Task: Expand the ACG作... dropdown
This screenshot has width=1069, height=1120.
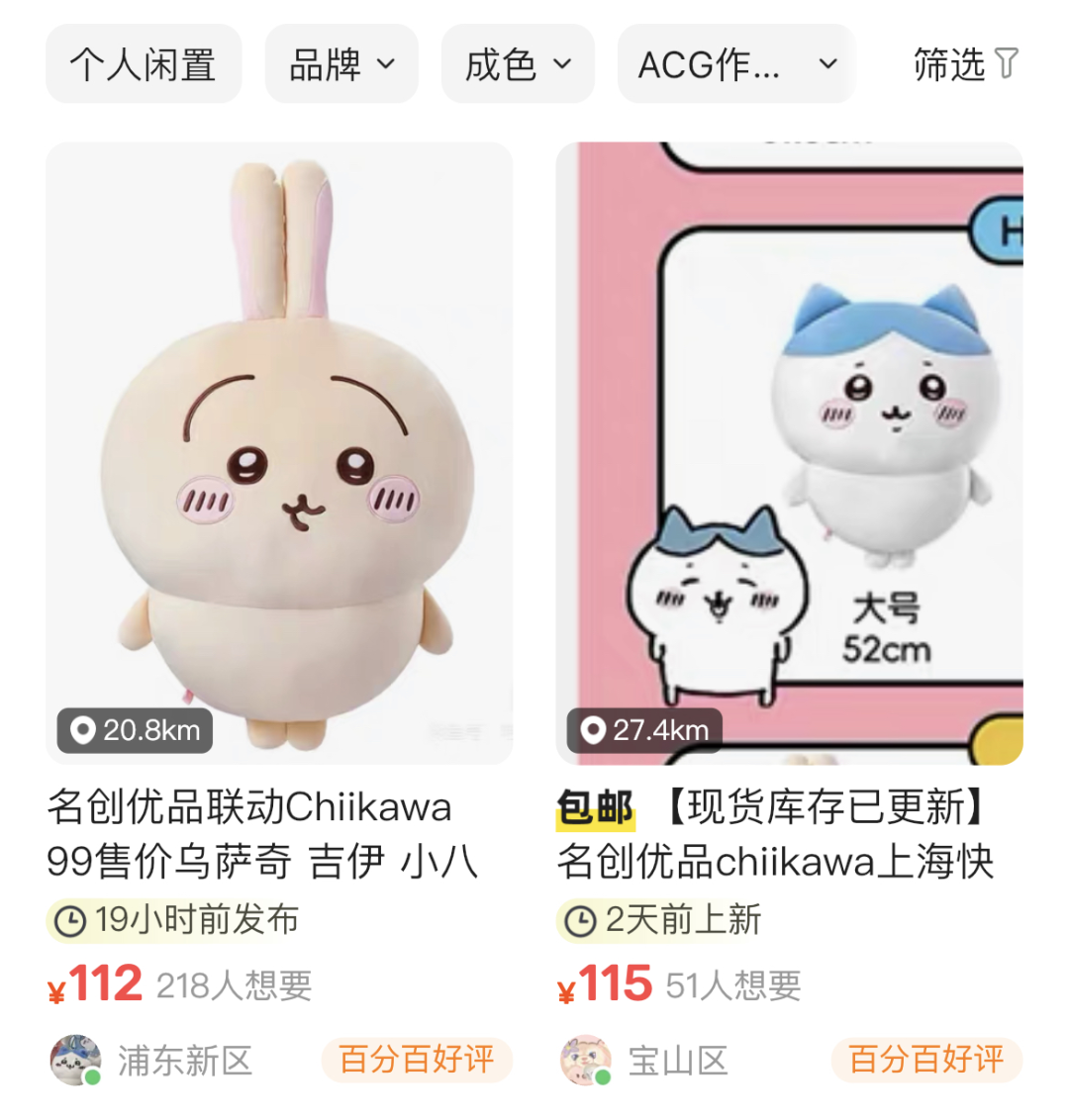Action: tap(736, 64)
